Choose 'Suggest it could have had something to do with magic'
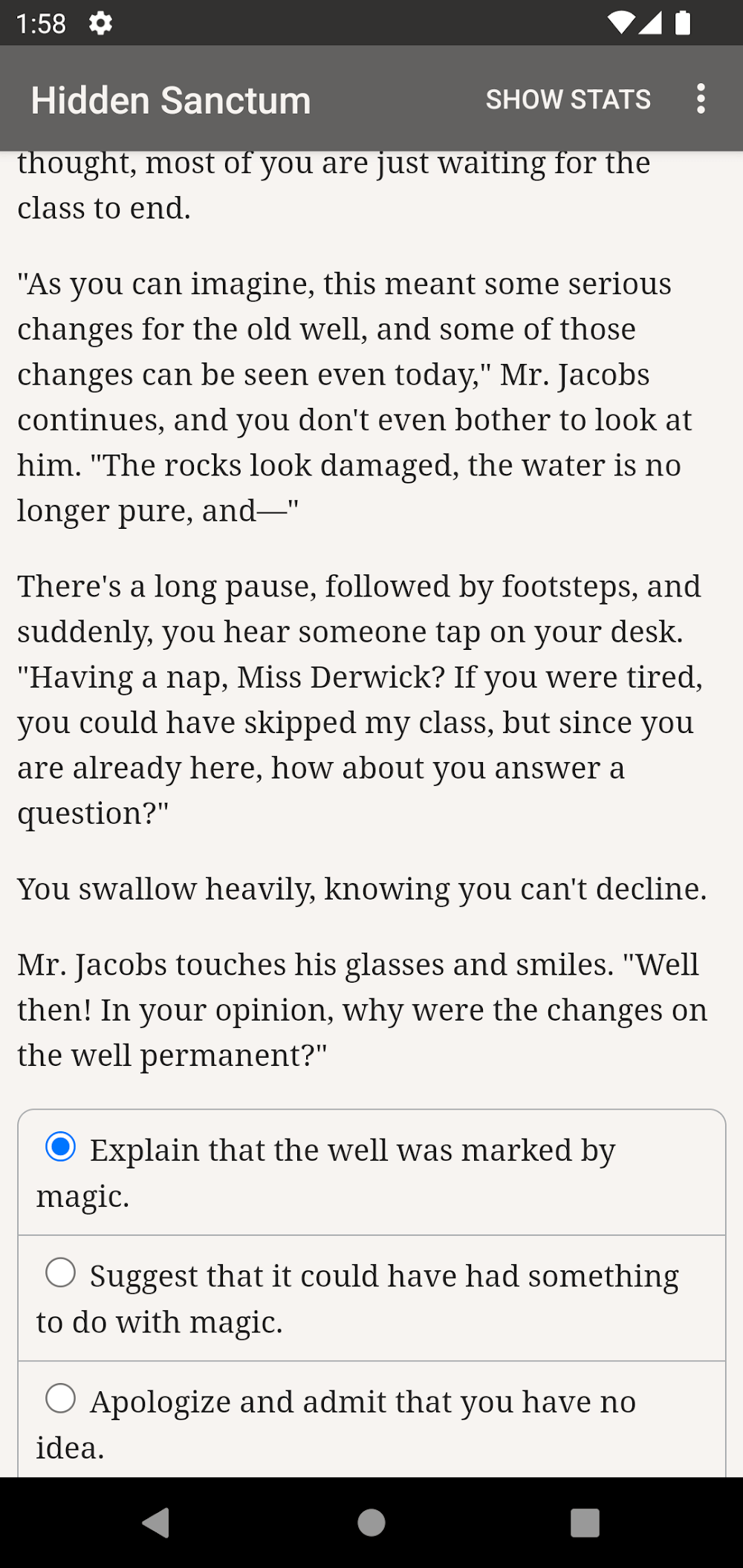The image size is (743, 1568). coord(60,1272)
